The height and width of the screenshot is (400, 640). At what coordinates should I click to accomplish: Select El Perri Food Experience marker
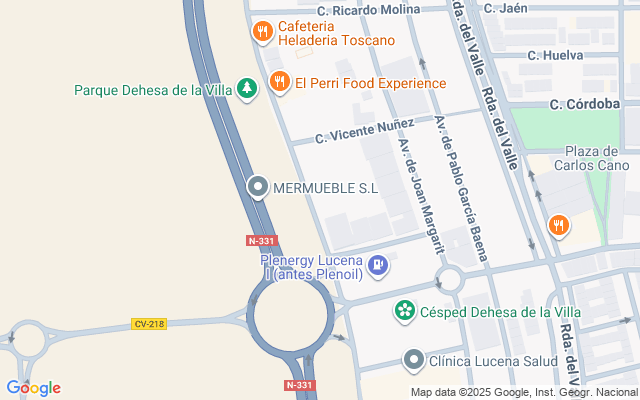pos(278,84)
